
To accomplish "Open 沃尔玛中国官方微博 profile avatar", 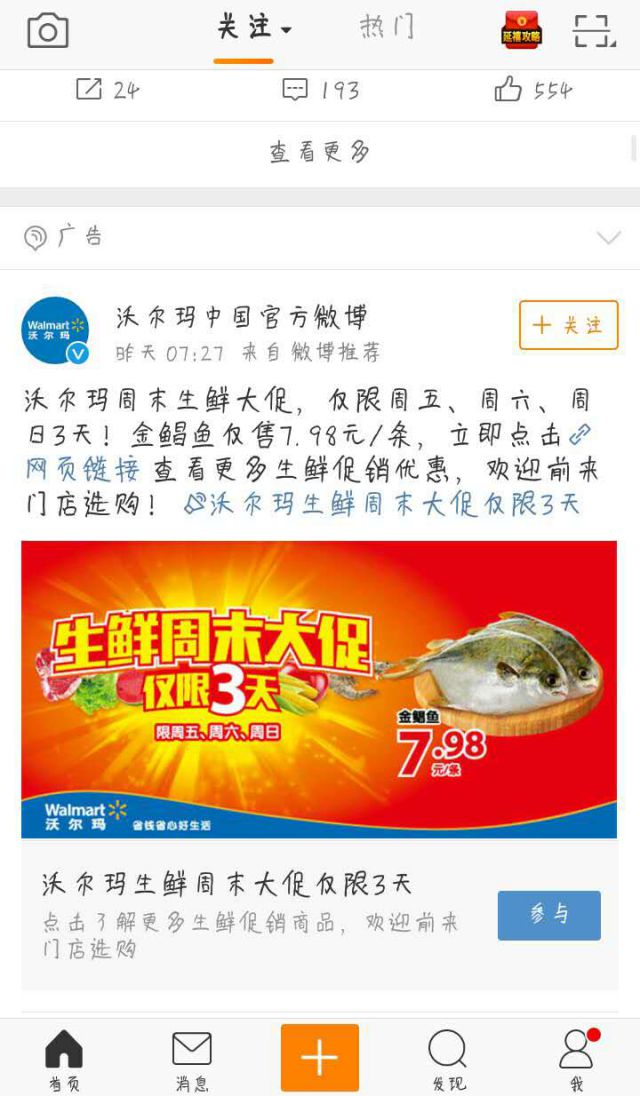I will (55, 331).
